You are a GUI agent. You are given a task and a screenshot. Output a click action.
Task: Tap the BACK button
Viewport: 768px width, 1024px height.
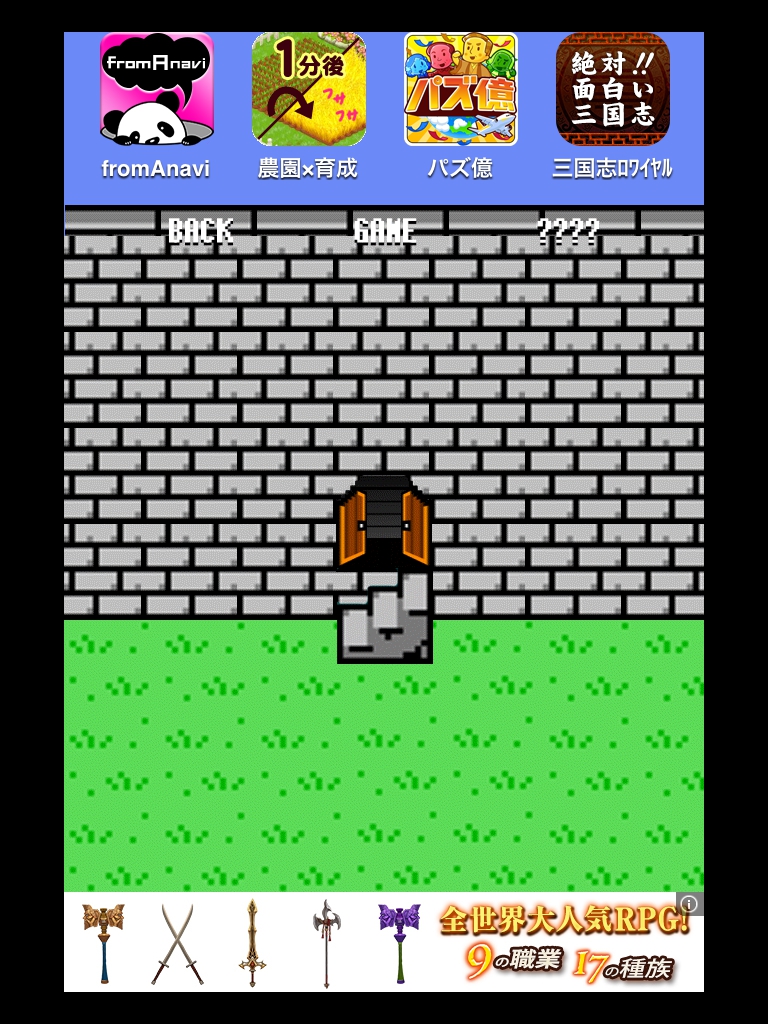[x=200, y=231]
